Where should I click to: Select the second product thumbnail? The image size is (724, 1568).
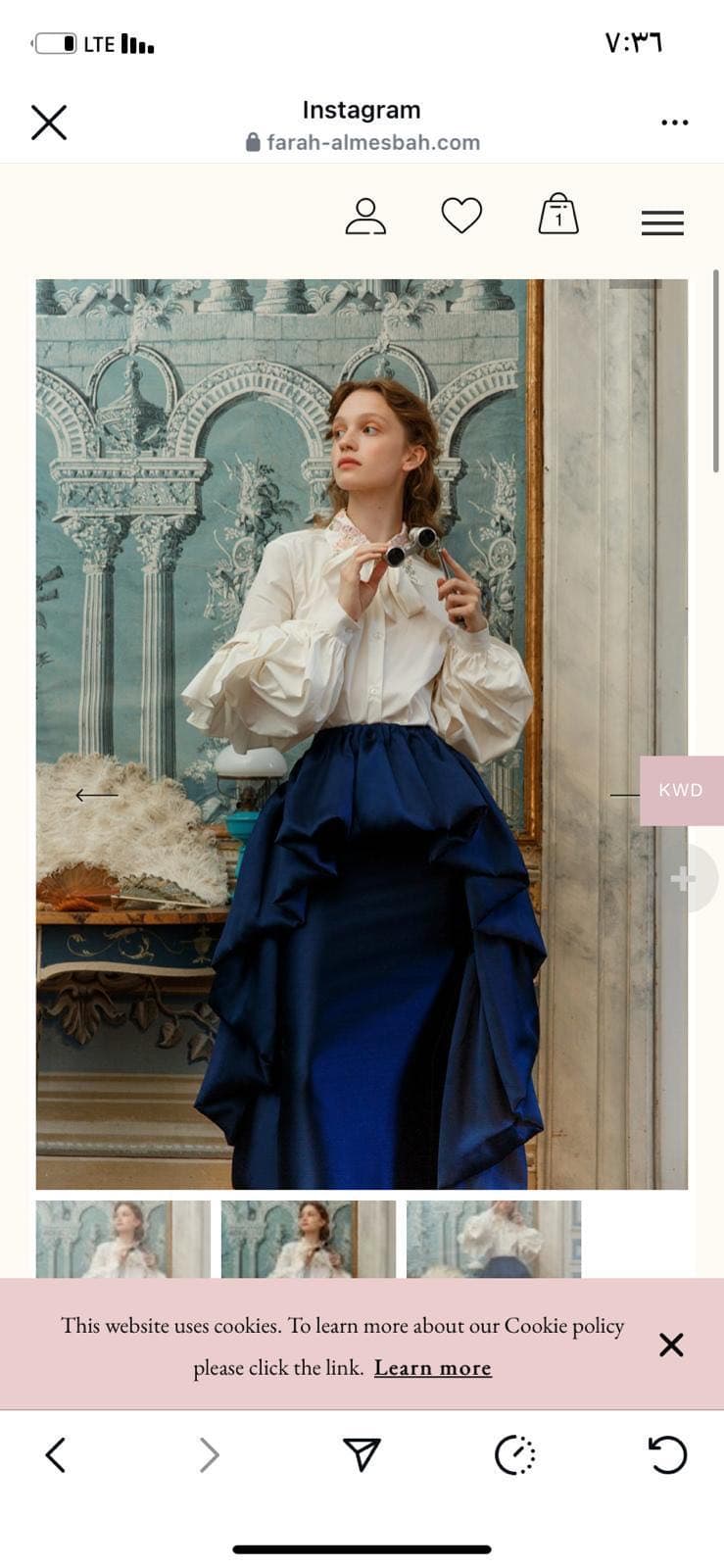(x=308, y=1239)
